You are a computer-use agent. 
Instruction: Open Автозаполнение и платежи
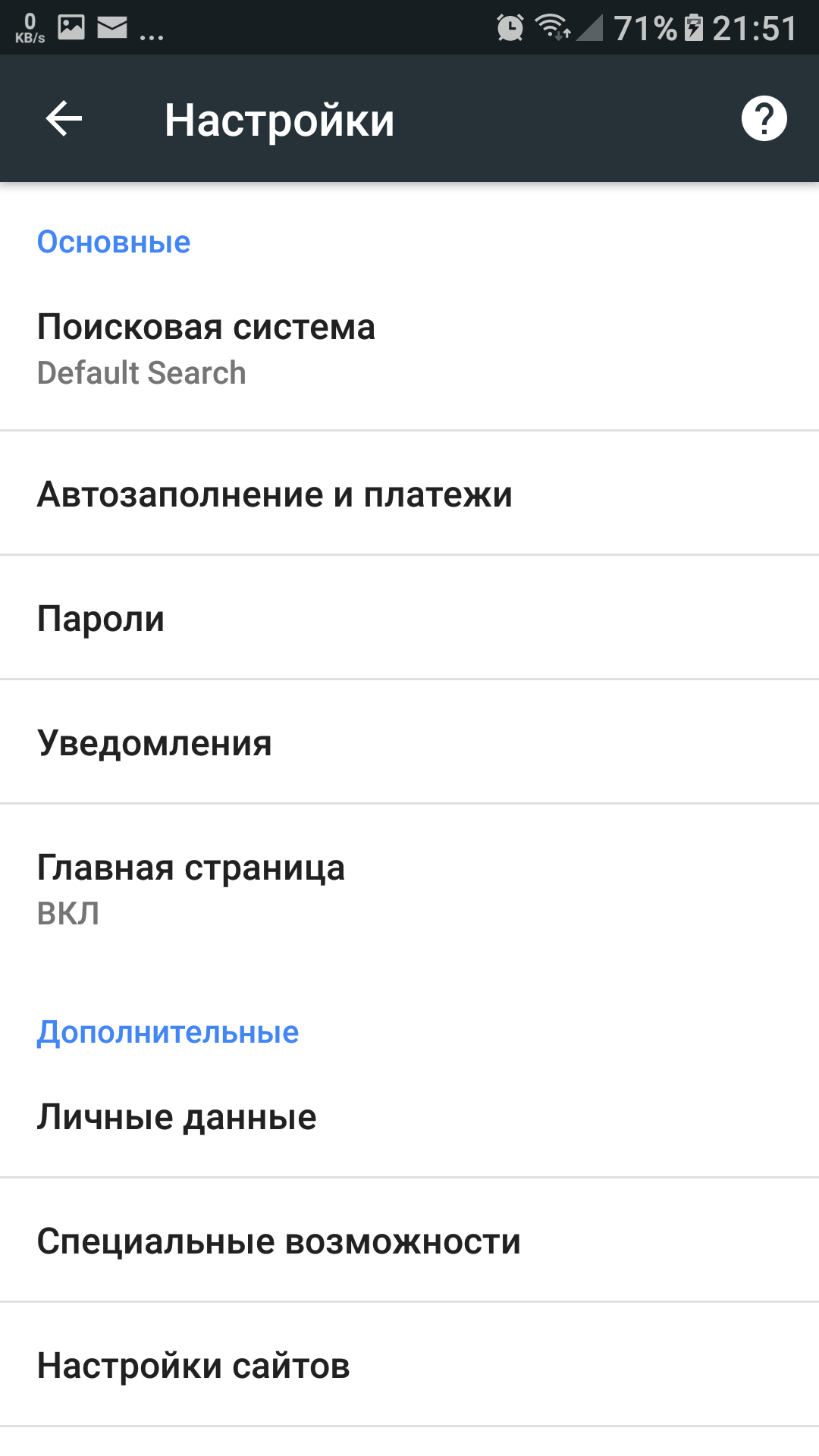coord(409,494)
